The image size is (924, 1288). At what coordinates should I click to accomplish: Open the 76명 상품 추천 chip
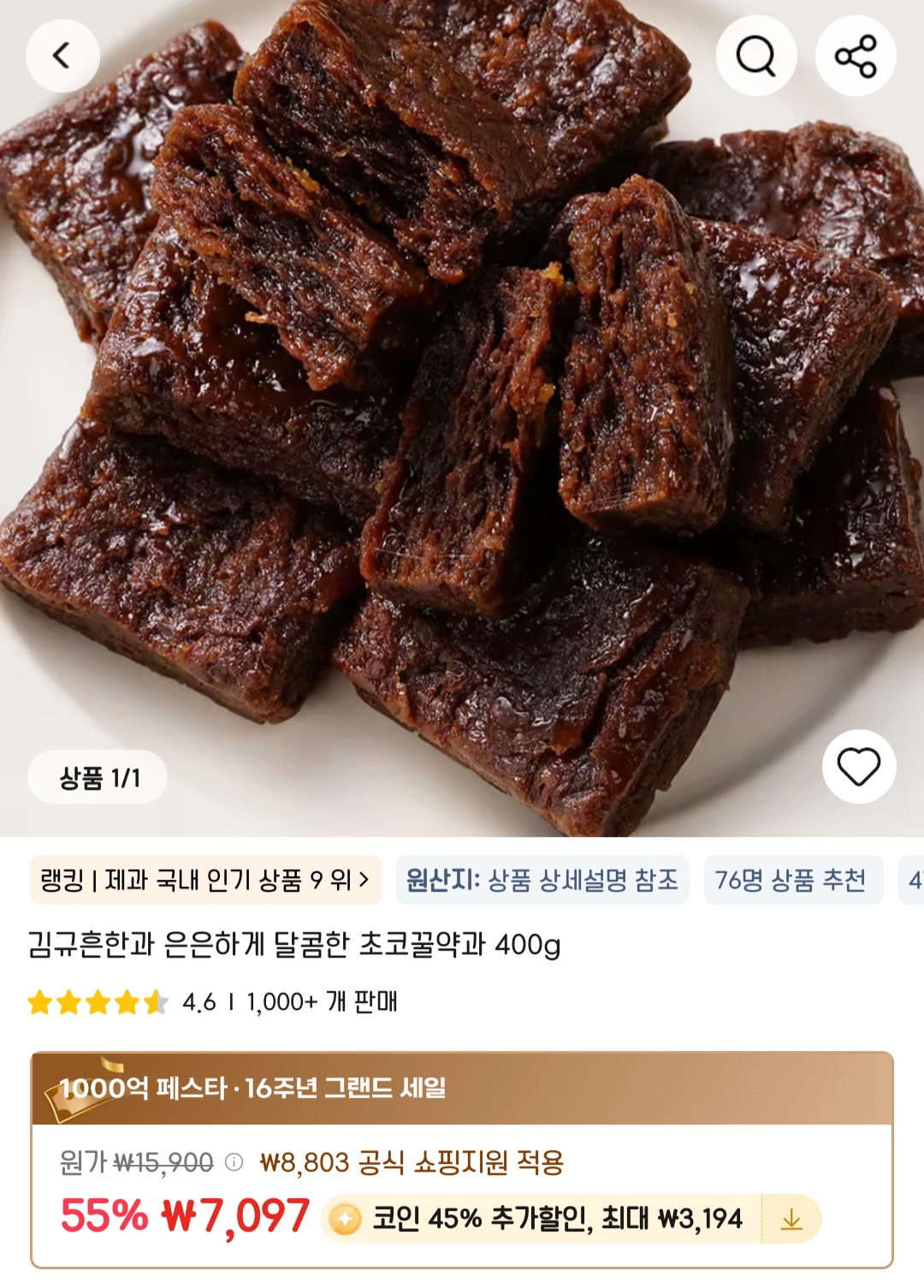[x=792, y=880]
